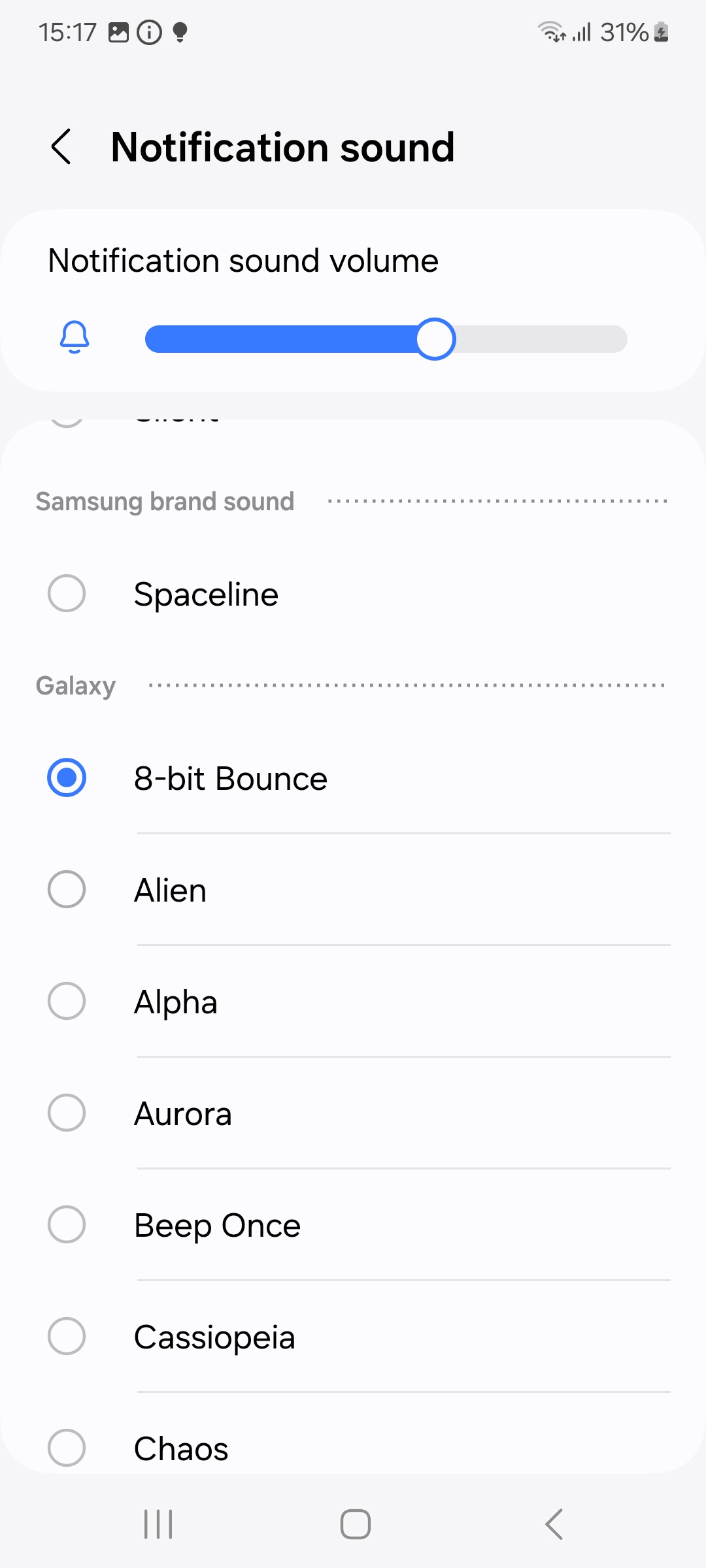
Task: Tap the gallery icon in the status bar
Action: pos(118,31)
